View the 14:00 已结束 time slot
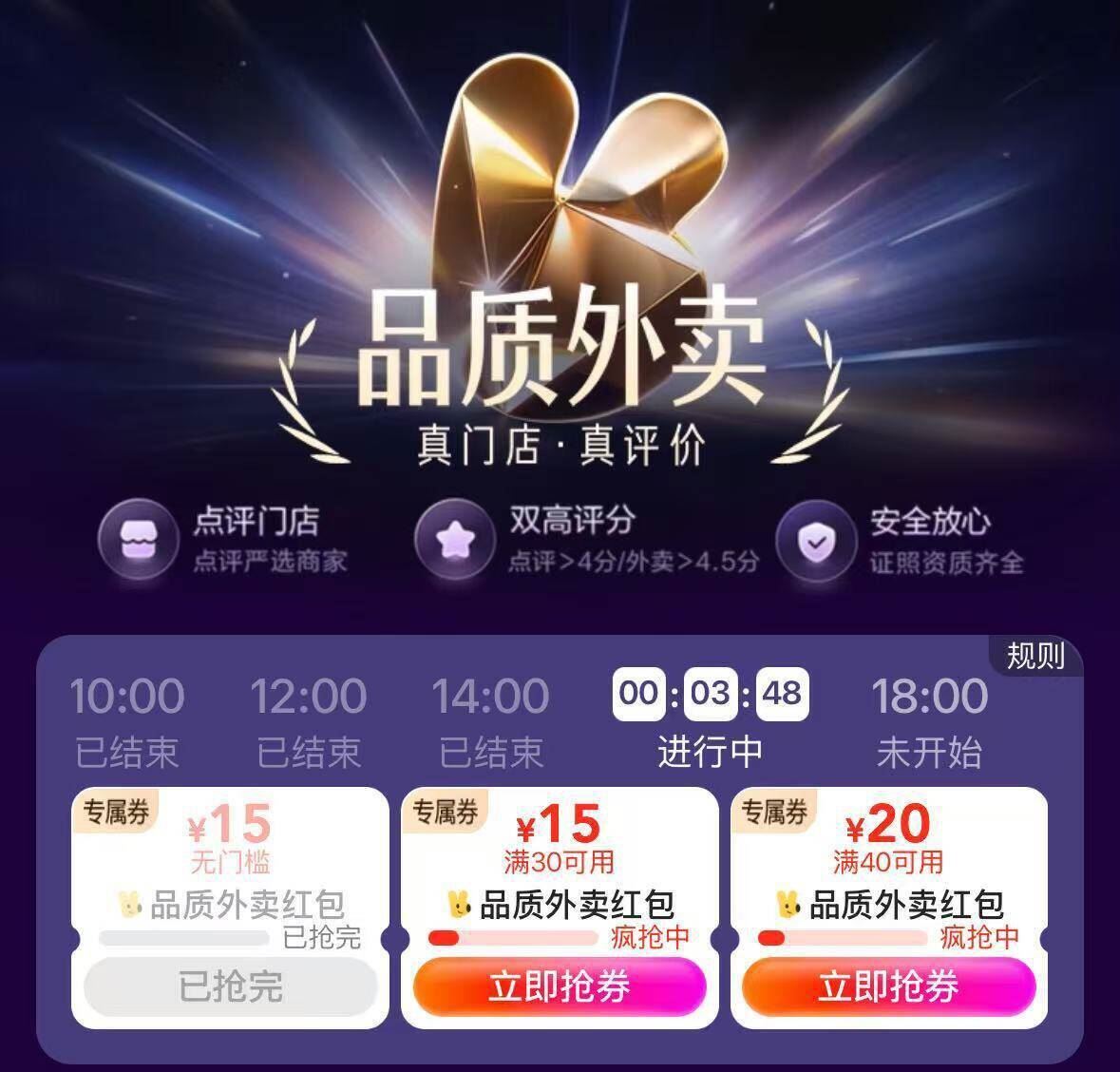This screenshot has width=1120, height=1072. click(491, 720)
